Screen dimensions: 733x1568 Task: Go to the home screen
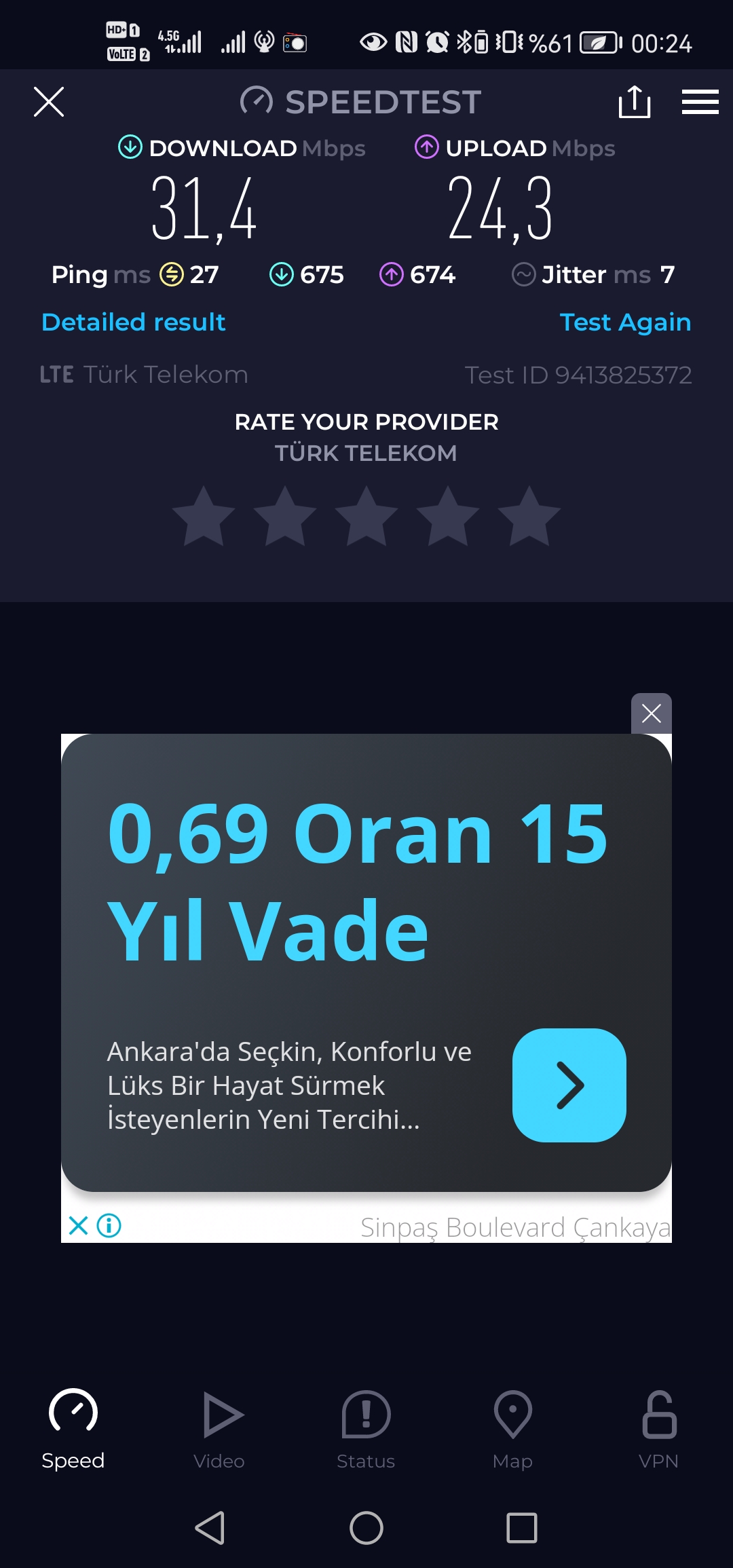[x=366, y=1528]
